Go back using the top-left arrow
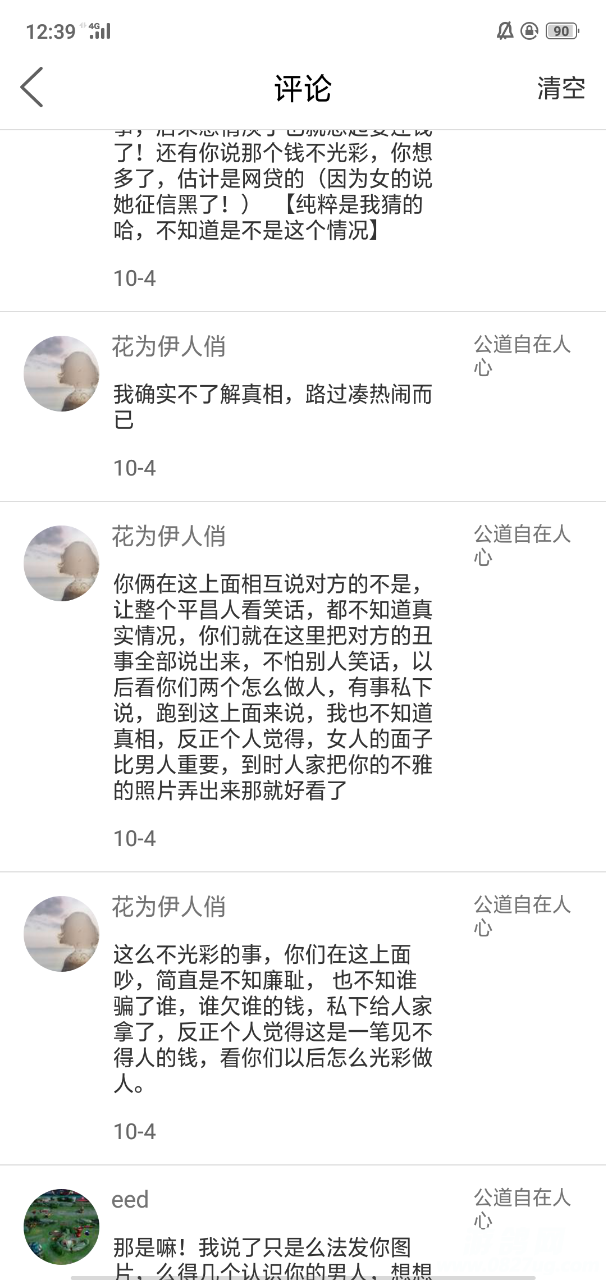This screenshot has width=606, height=1280. (32, 88)
